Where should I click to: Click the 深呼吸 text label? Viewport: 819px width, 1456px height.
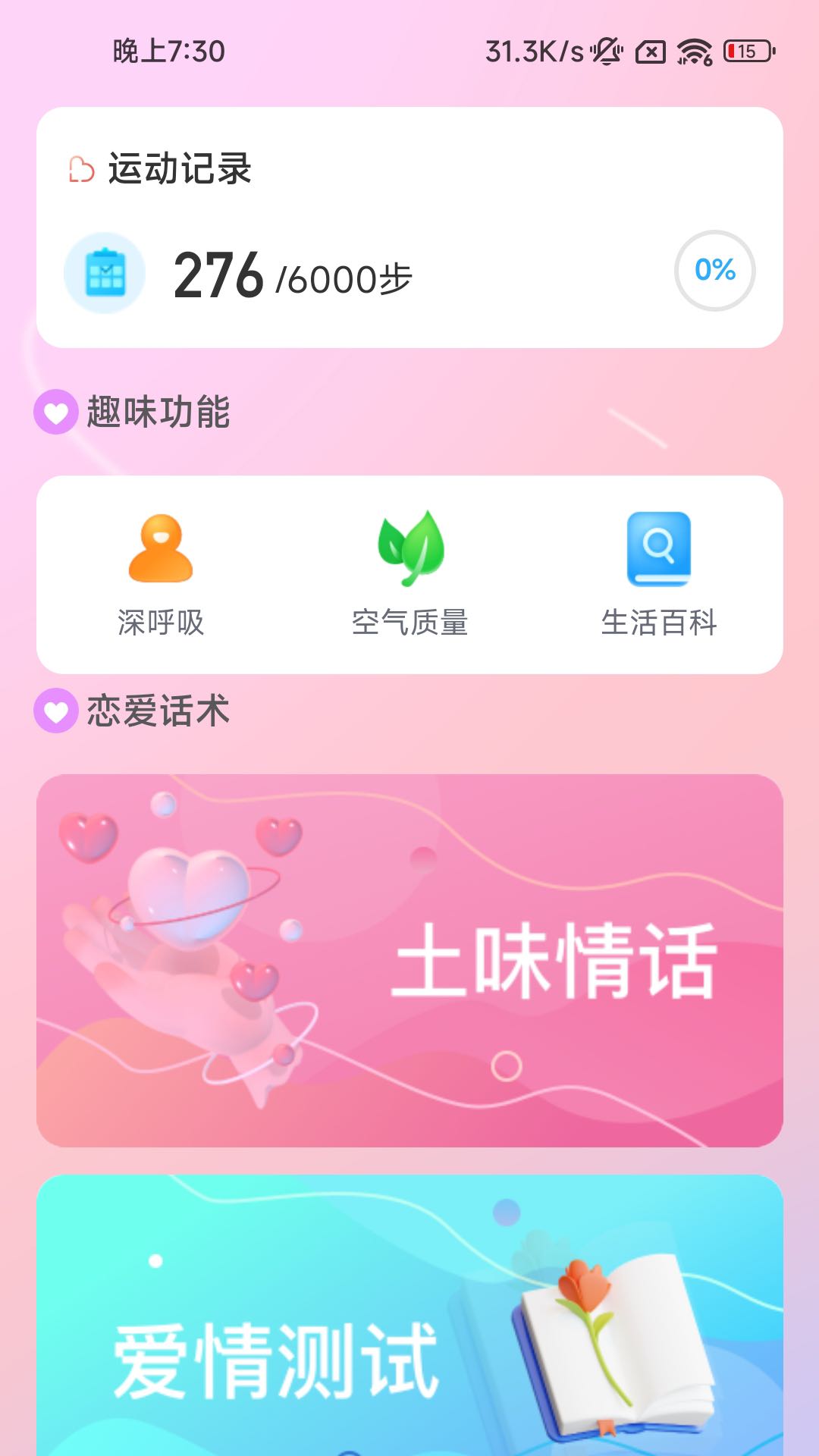tap(160, 623)
